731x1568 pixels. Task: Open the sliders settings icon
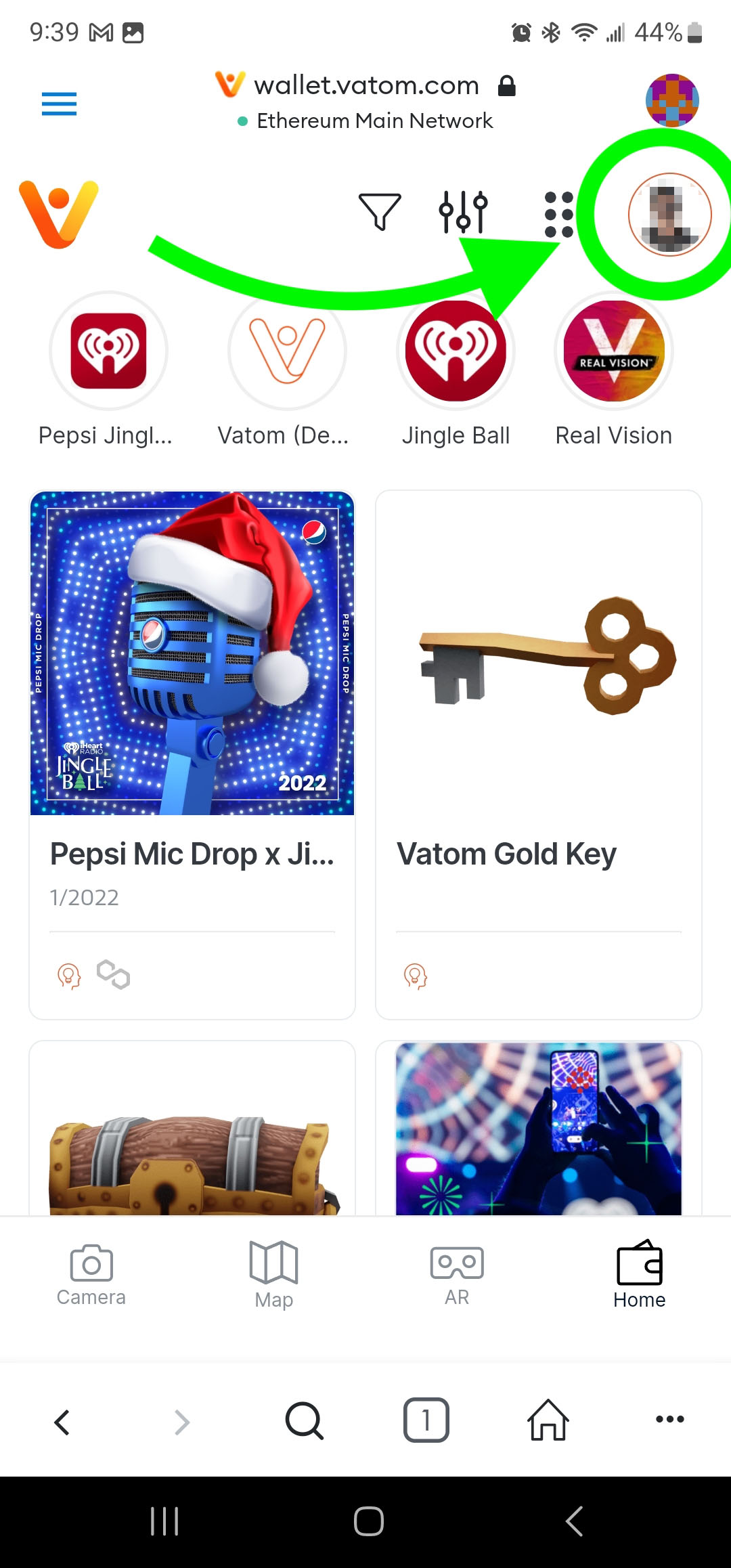pos(463,212)
